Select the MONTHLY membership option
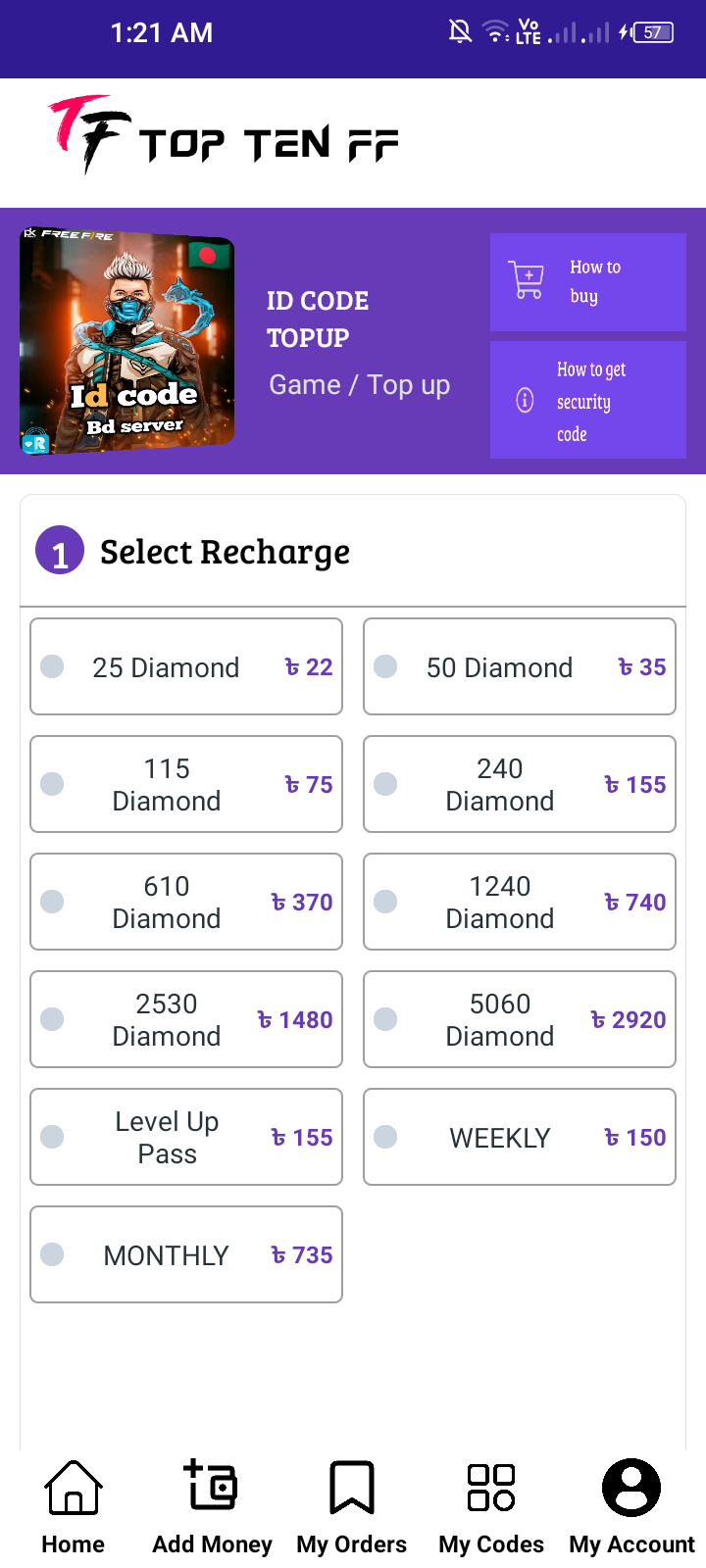Viewport: 706px width, 1568px height. (x=186, y=1254)
